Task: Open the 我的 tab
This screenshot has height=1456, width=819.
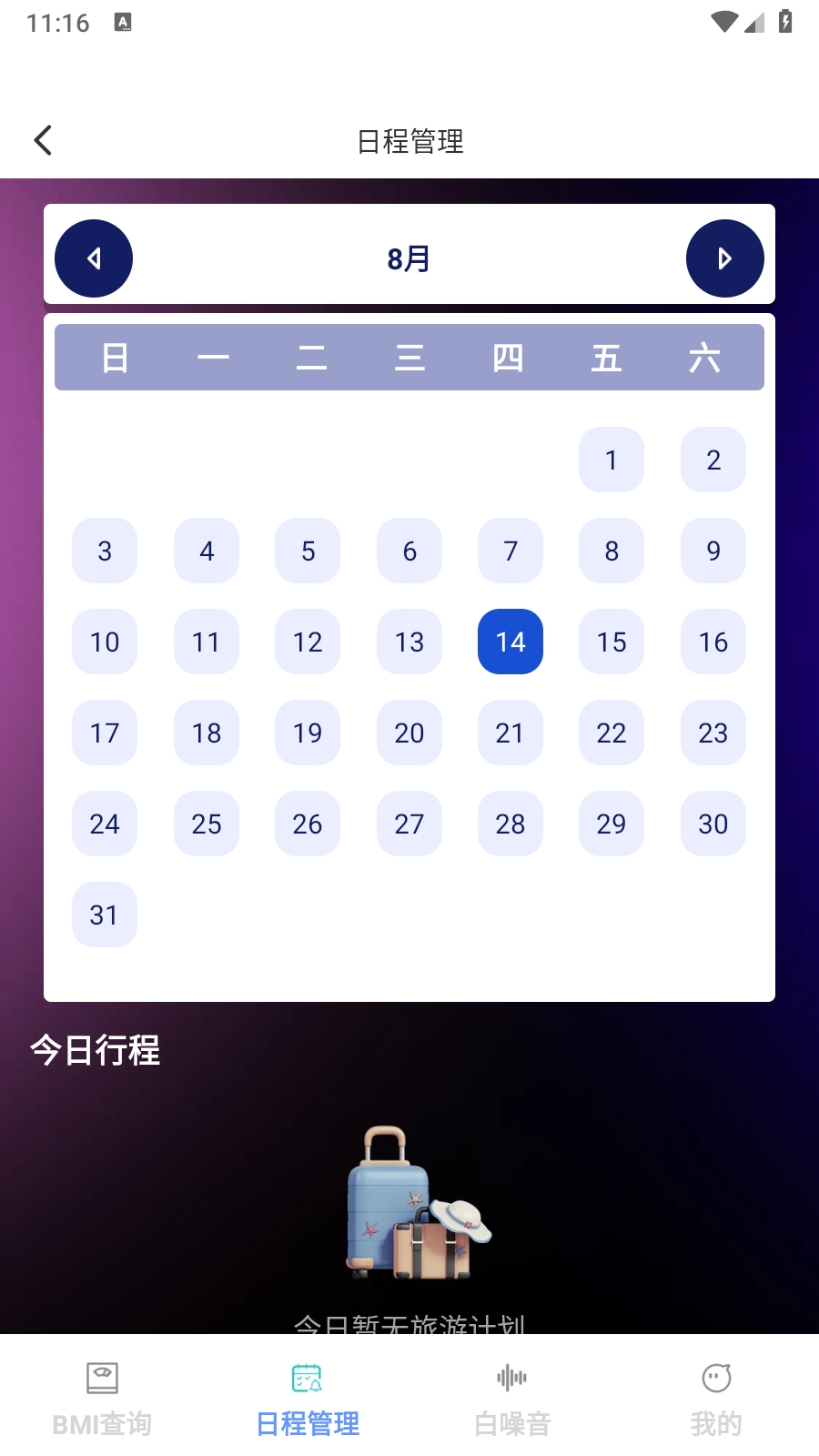Action: click(x=716, y=1397)
